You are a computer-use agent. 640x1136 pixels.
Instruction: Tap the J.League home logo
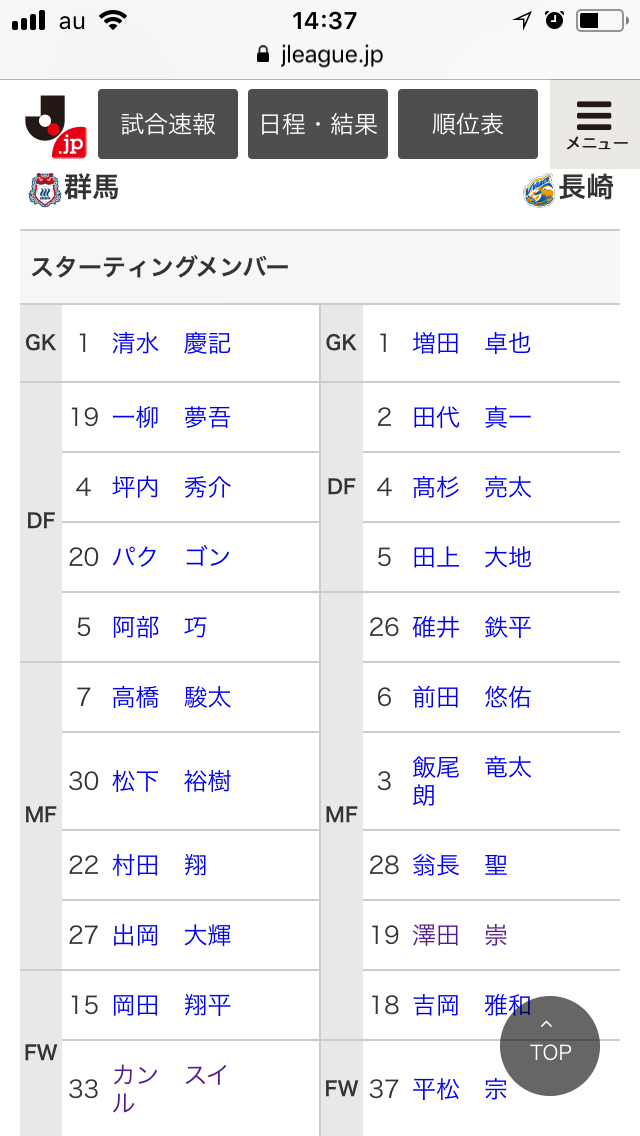click(x=55, y=125)
